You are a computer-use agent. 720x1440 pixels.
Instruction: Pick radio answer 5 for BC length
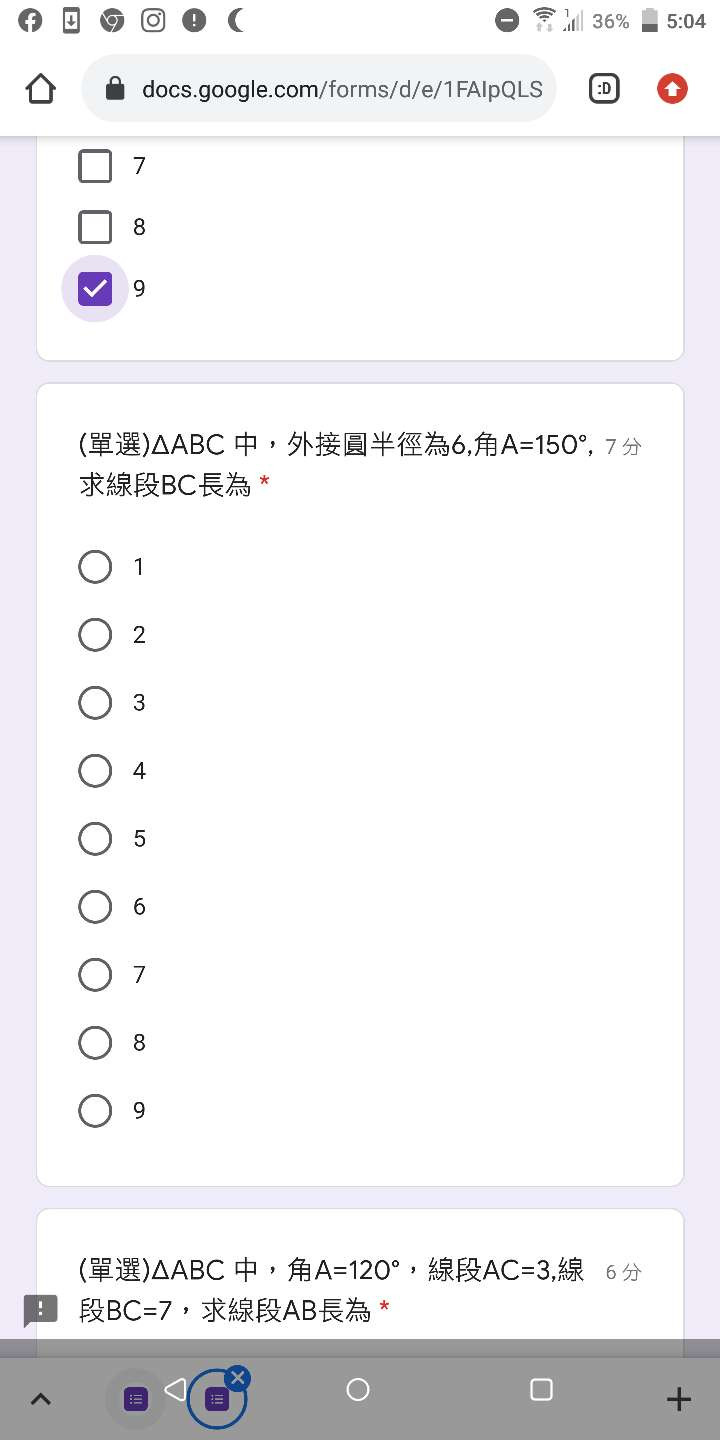pos(95,839)
